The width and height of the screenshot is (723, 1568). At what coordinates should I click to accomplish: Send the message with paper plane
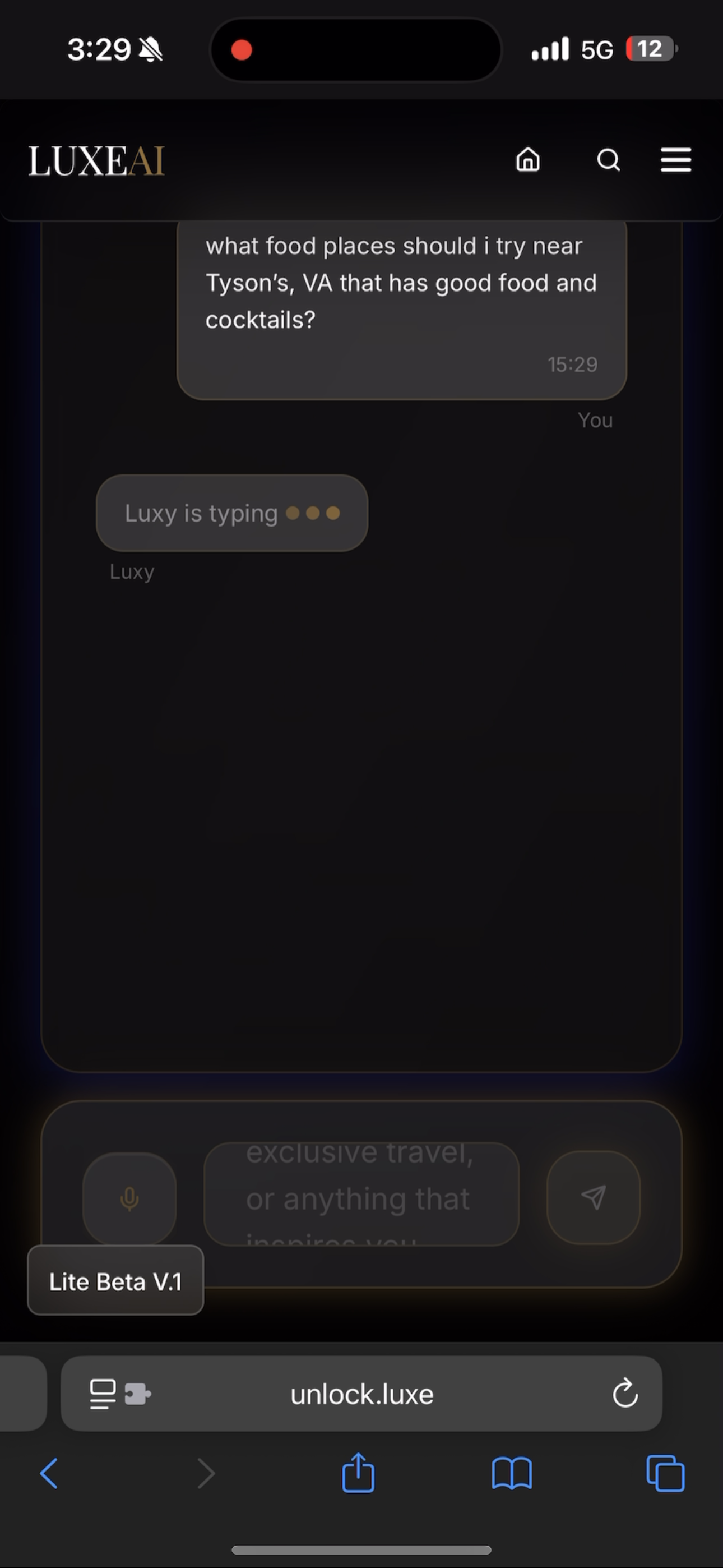pos(594,1197)
